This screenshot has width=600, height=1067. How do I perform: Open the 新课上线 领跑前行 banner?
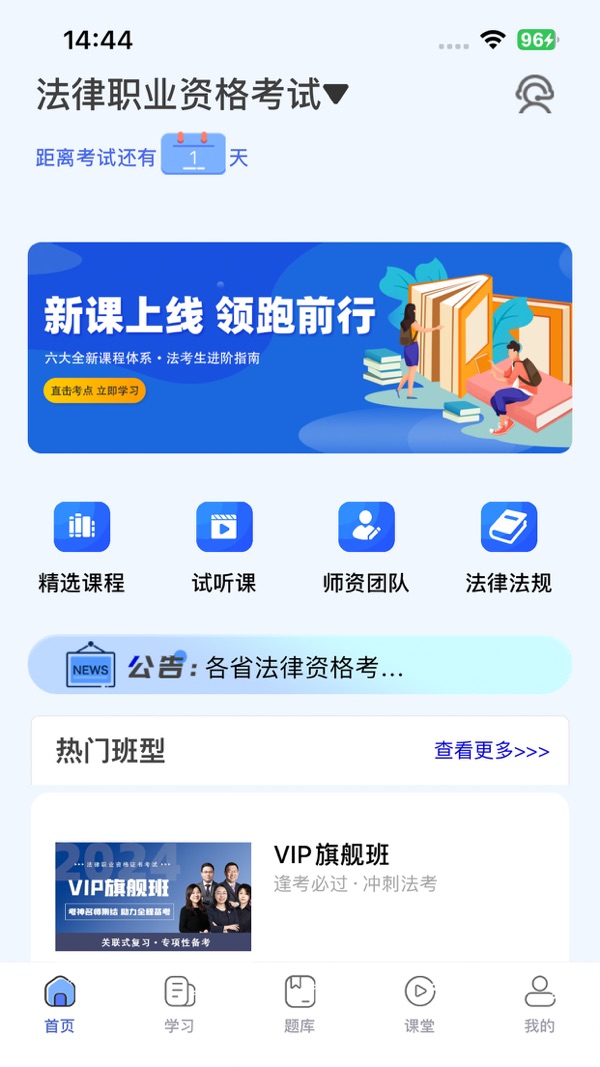tap(300, 347)
